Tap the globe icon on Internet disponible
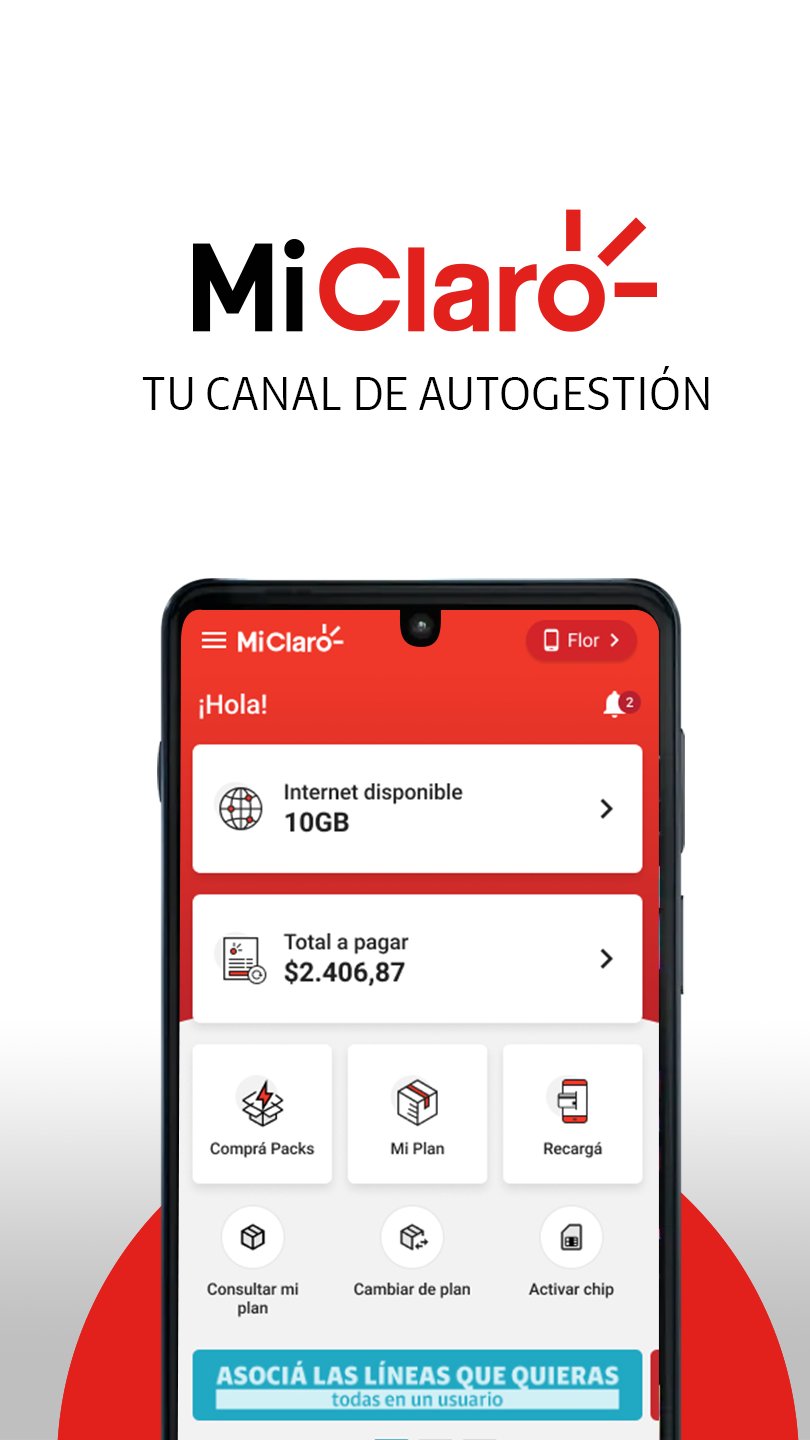The width and height of the screenshot is (810, 1440). [239, 807]
